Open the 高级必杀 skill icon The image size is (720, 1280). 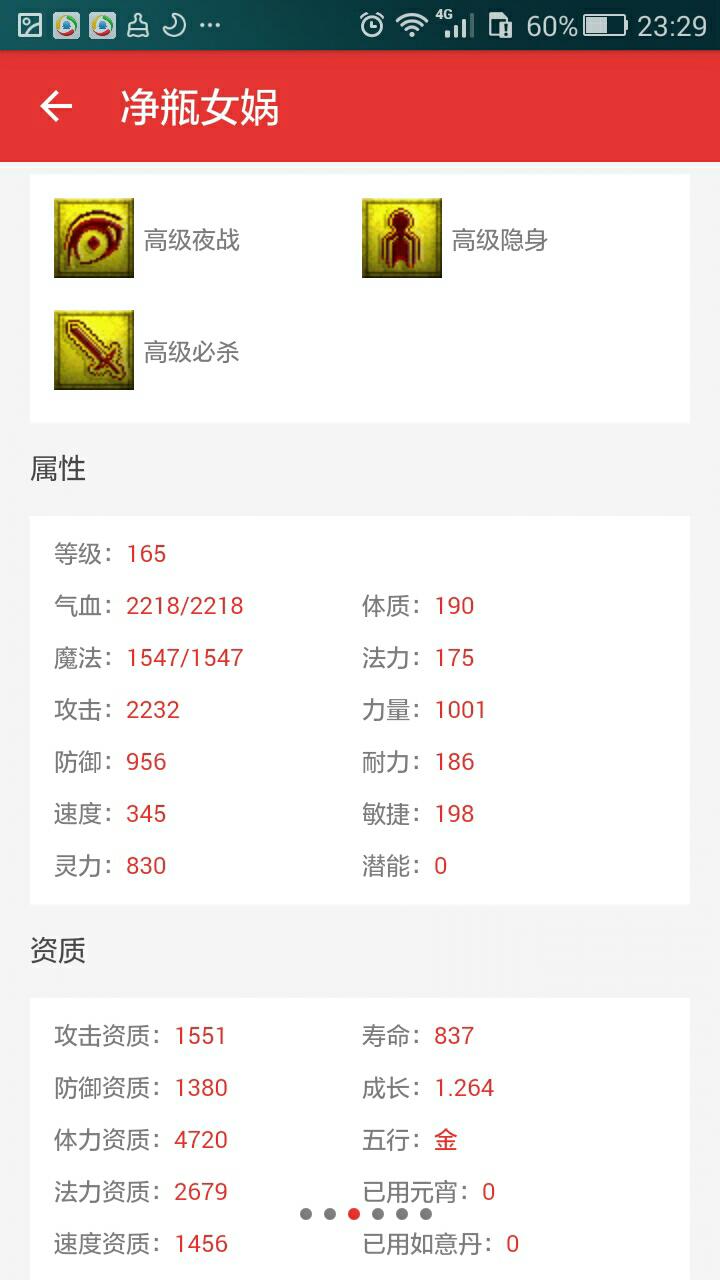coord(94,350)
